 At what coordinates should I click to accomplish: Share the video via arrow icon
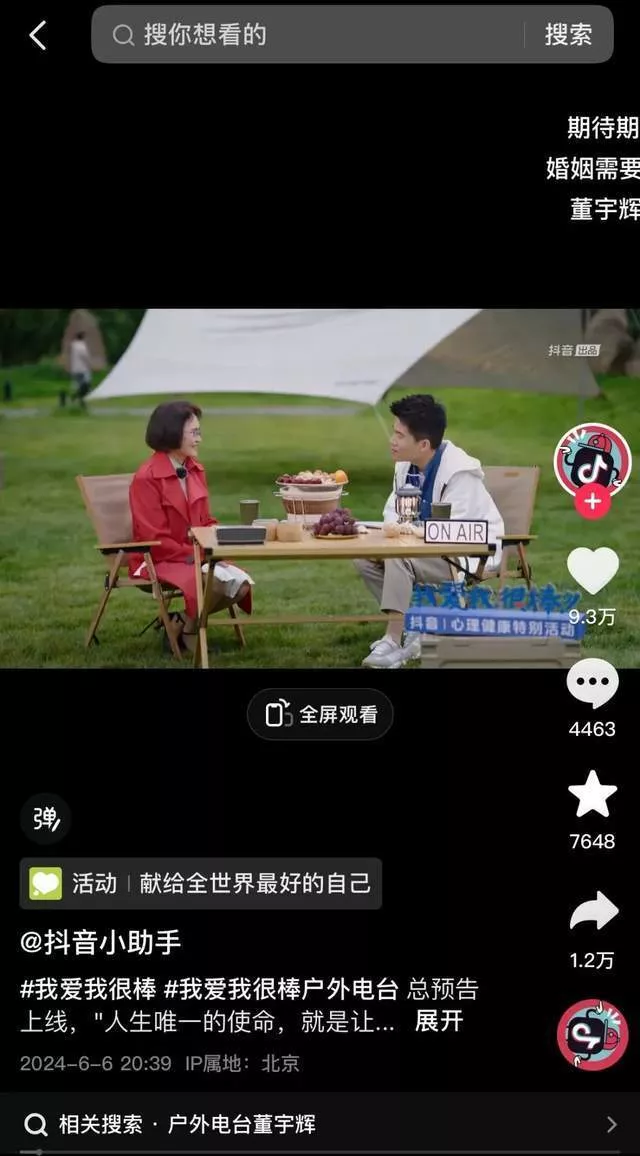tap(592, 911)
